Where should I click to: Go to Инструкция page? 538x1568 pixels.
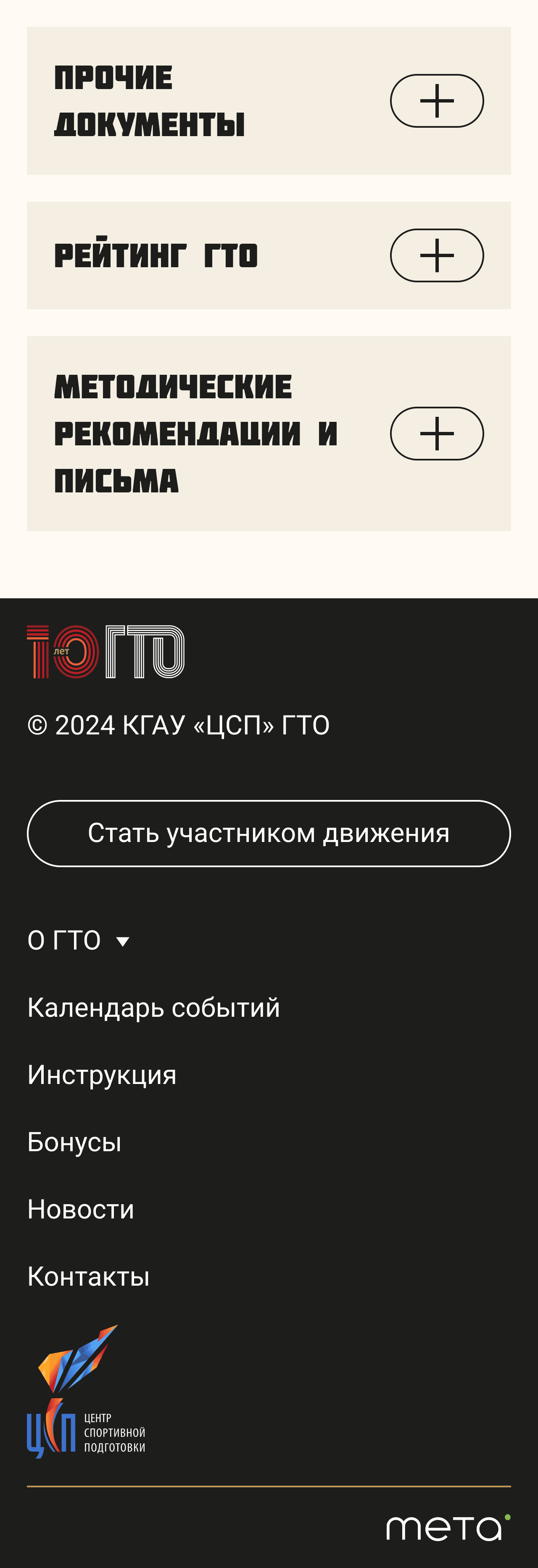pos(102,1075)
